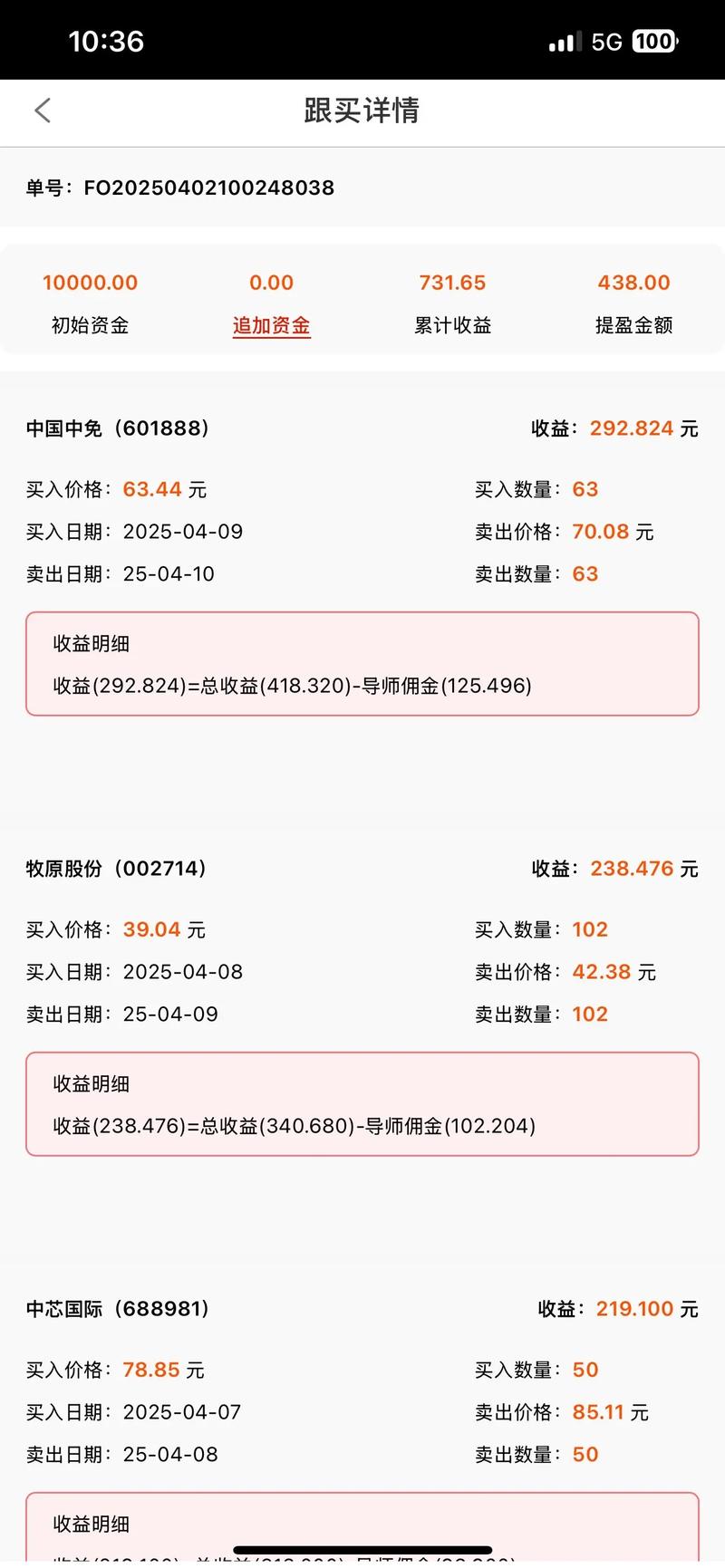
Task: Tap the order number FO20250402100248038
Action: click(x=208, y=188)
